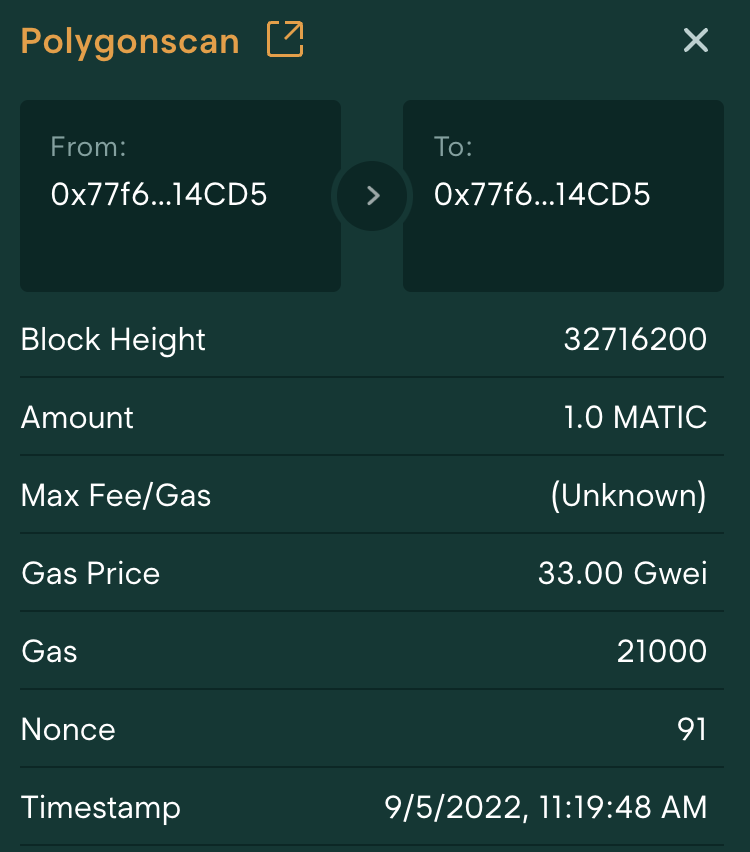The width and height of the screenshot is (750, 852).
Task: Select the To address card
Action: click(x=563, y=195)
